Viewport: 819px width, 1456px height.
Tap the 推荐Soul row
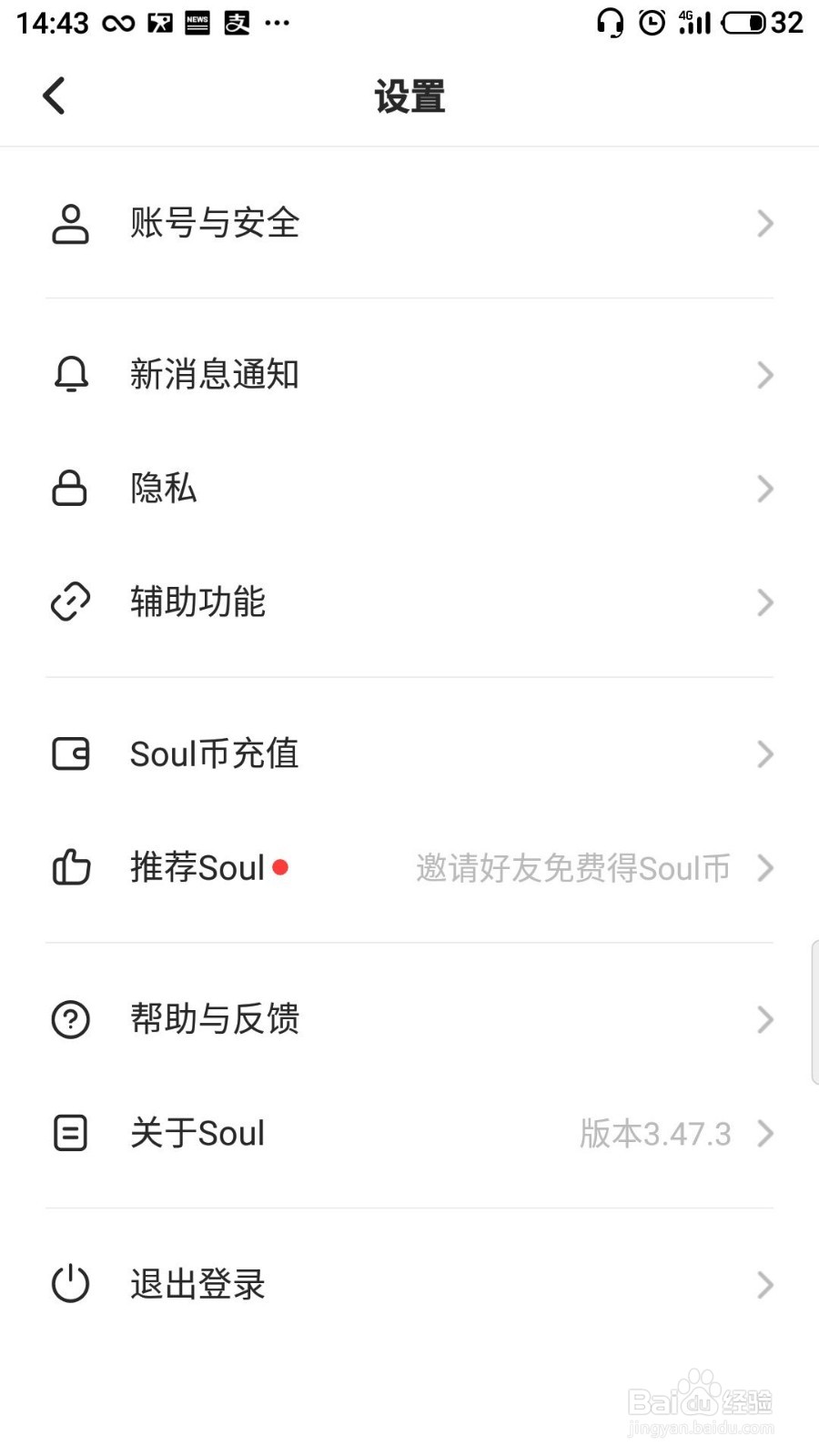(409, 867)
